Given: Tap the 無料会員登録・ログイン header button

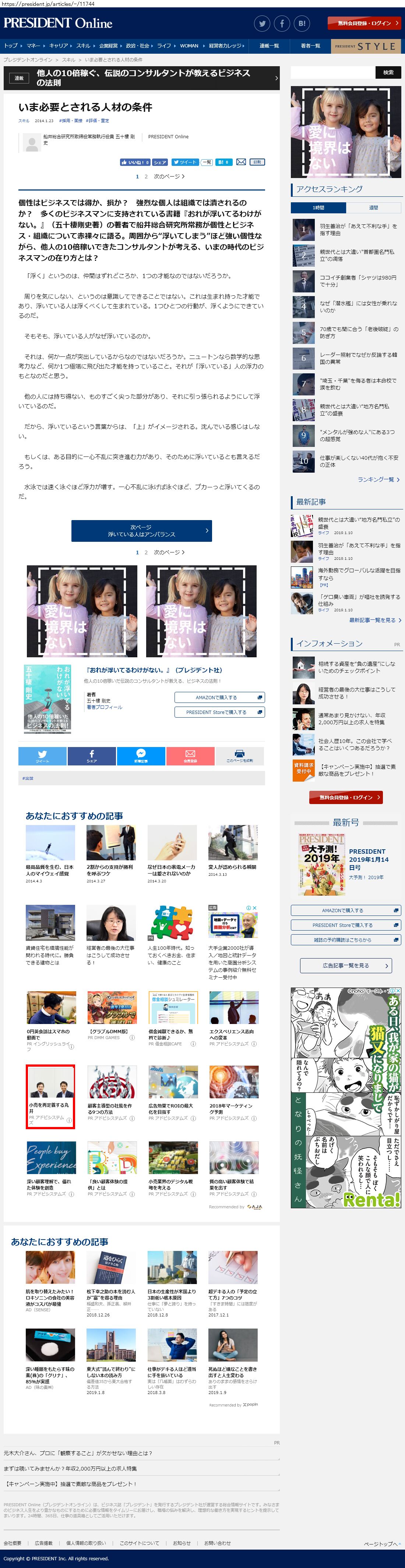Looking at the screenshot, I should click(x=364, y=23).
